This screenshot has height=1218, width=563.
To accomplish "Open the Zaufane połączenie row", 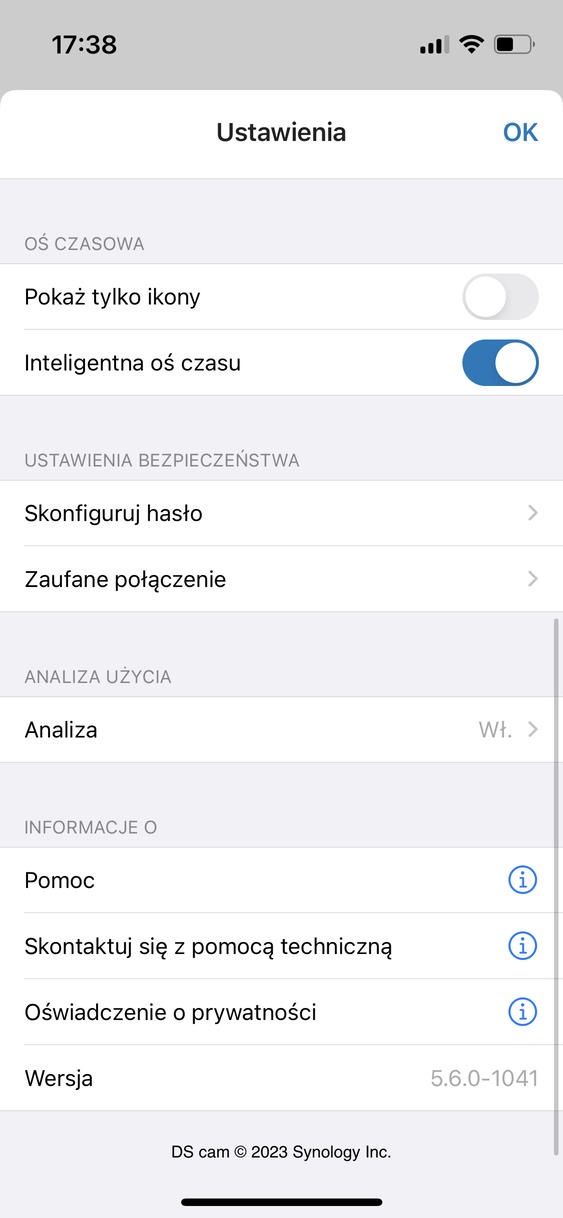I will [x=281, y=579].
